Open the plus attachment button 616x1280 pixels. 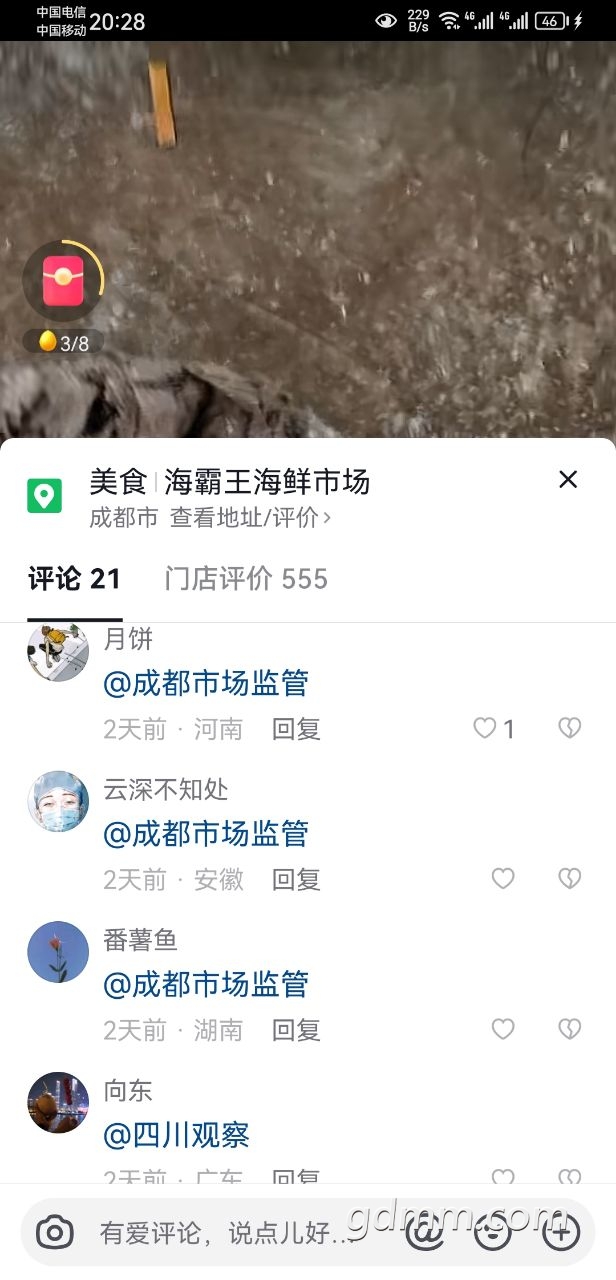click(560, 1232)
